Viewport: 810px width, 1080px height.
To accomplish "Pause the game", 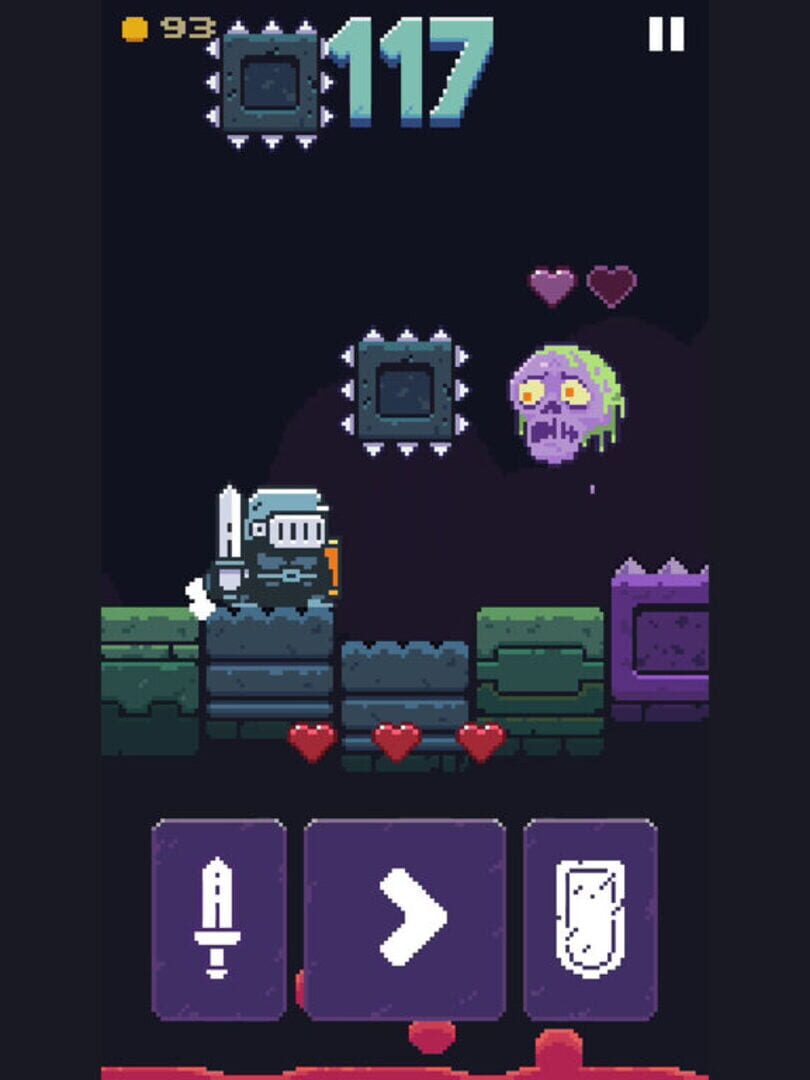I will coord(666,34).
